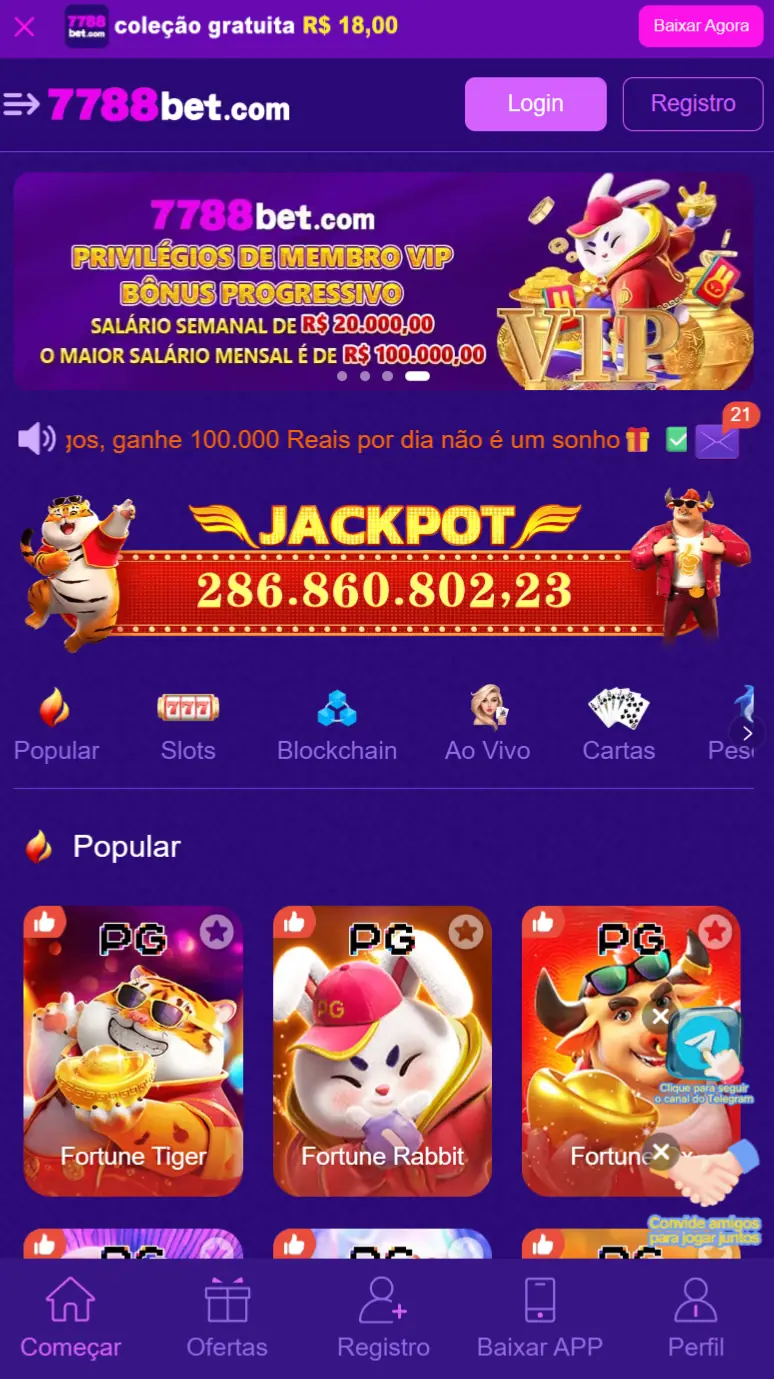Tap the Baixar Agora button
Image resolution: width=774 pixels, height=1379 pixels.
(x=700, y=26)
